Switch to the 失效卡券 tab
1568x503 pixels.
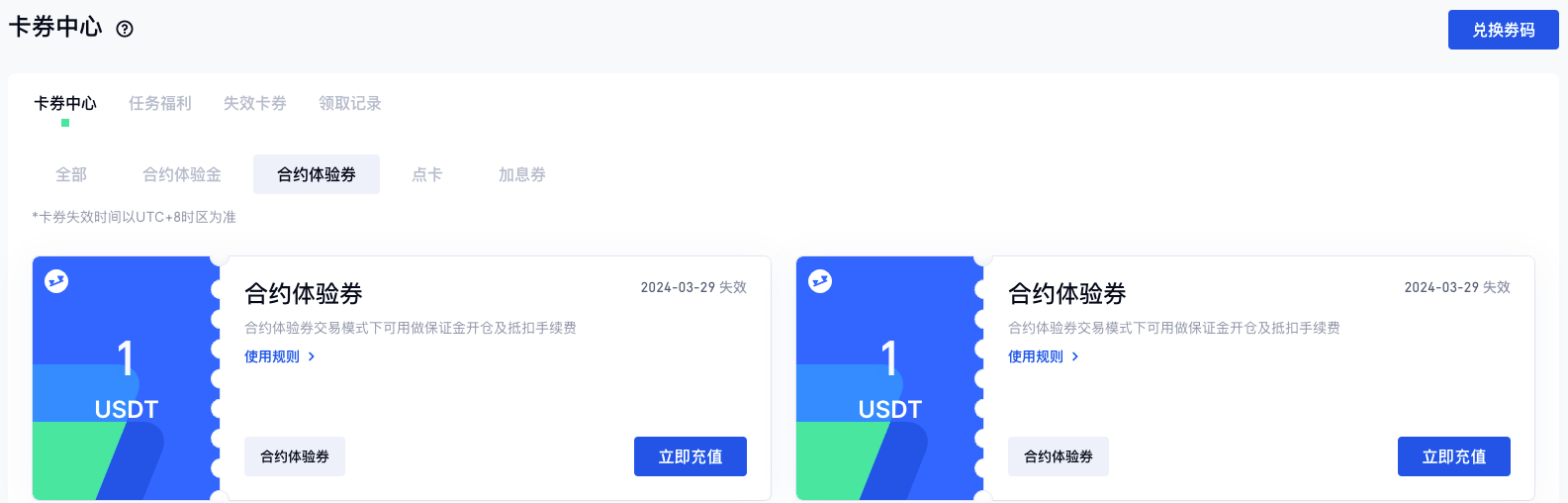pyautogui.click(x=255, y=103)
